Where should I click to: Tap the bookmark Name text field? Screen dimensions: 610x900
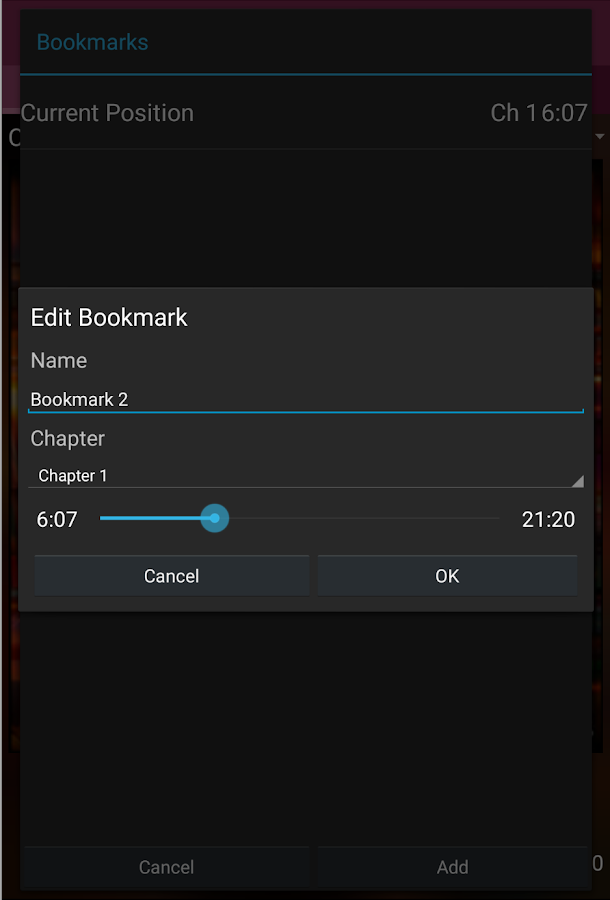click(x=305, y=399)
